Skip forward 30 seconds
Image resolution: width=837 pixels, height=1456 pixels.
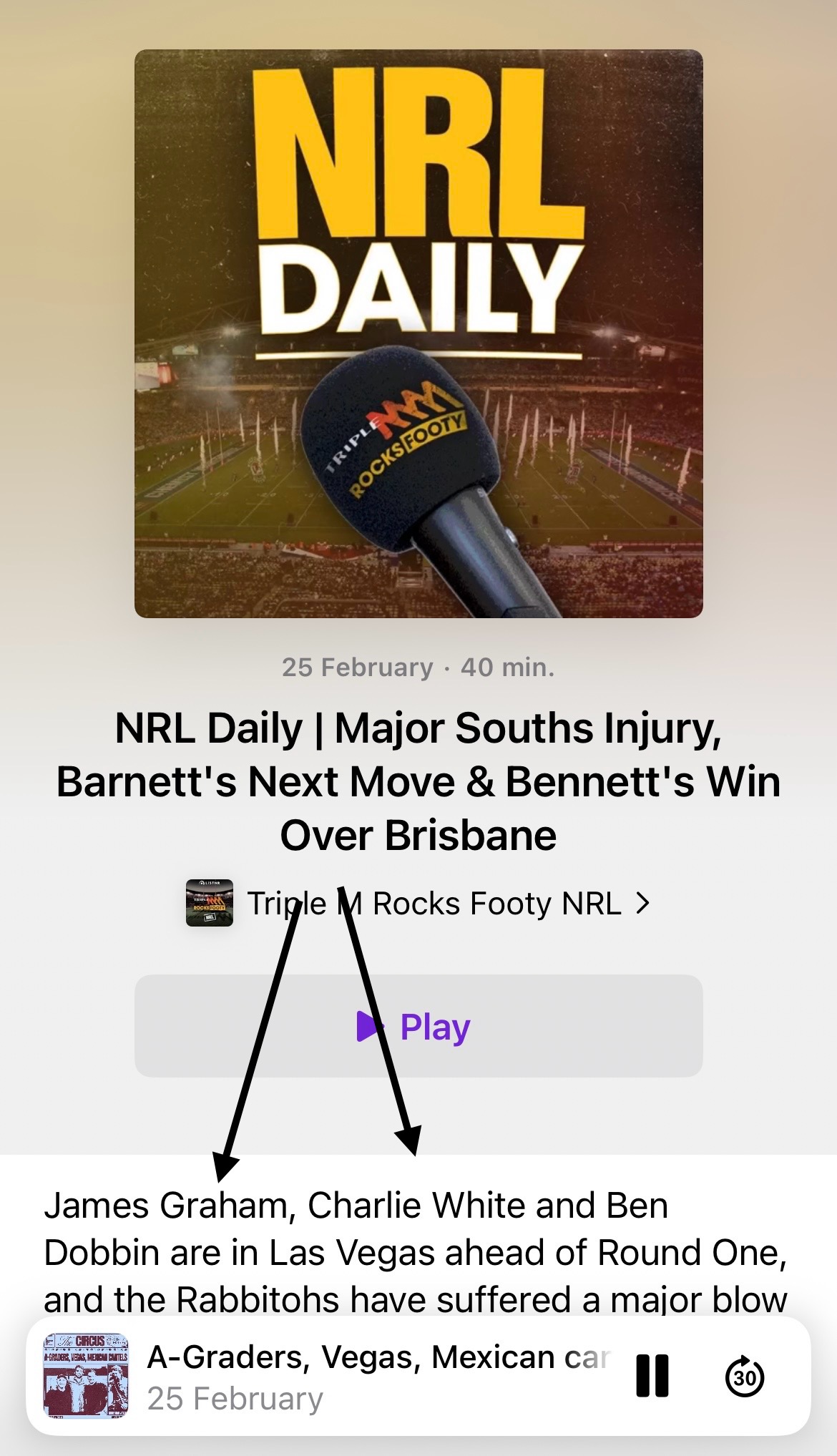[745, 1375]
